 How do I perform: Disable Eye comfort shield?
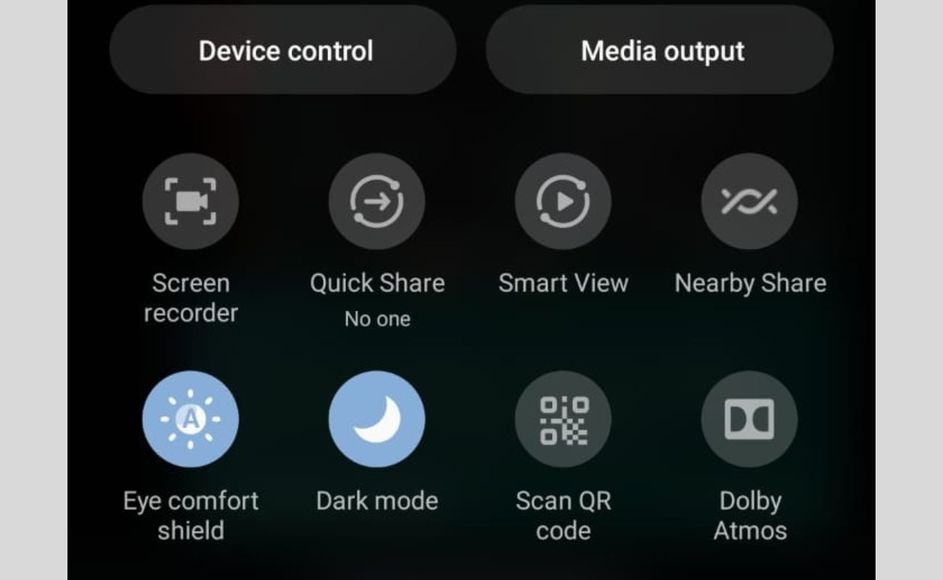click(190, 419)
